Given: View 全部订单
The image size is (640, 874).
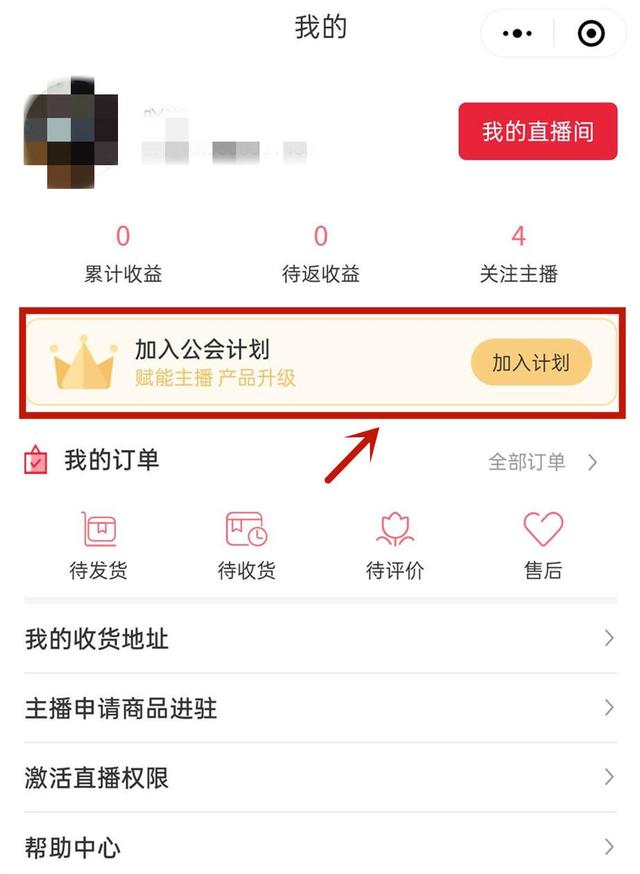Looking at the screenshot, I should click(x=541, y=462).
